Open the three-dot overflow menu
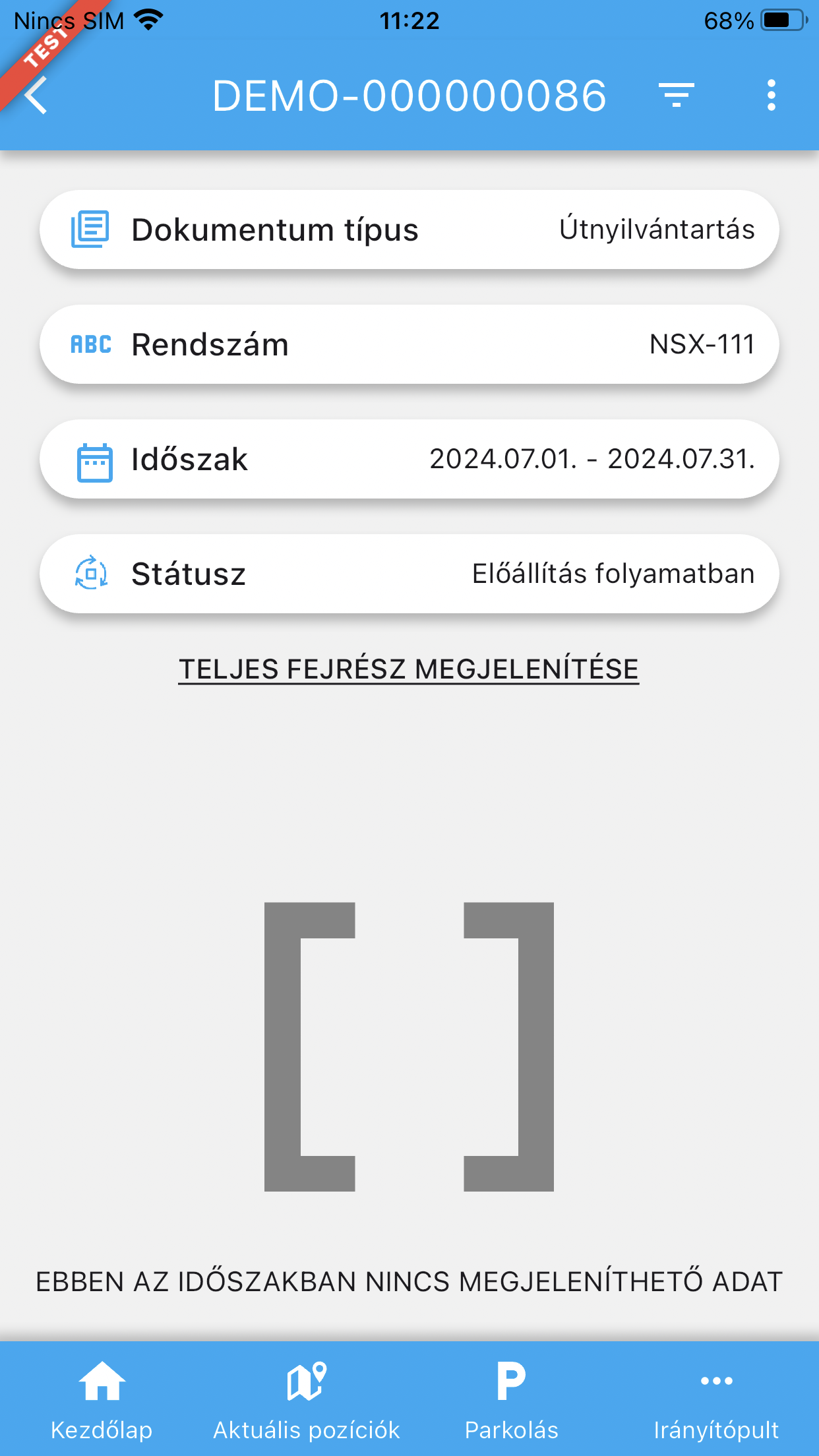The height and width of the screenshot is (1456, 819). (x=771, y=96)
